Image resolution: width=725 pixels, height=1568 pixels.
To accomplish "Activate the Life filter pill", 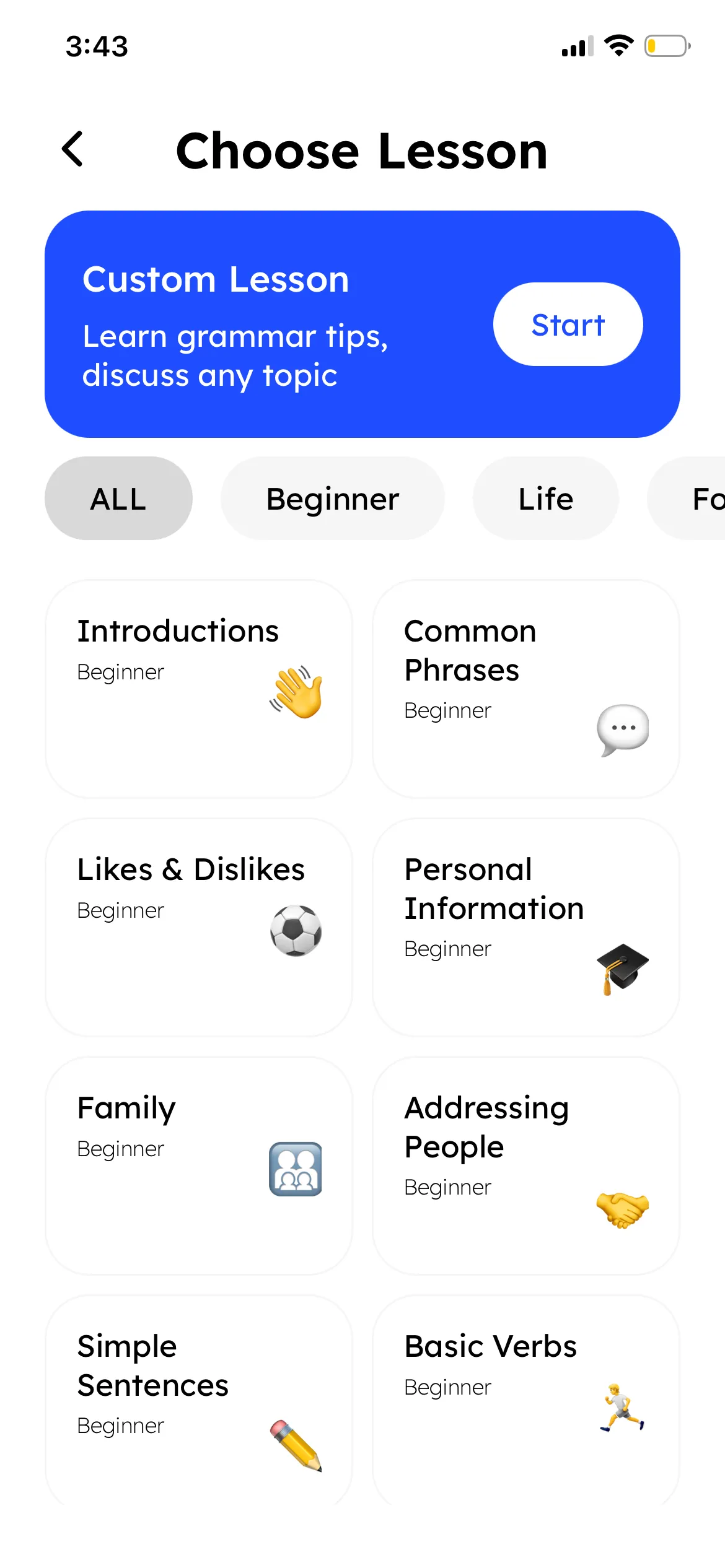I will click(x=545, y=498).
